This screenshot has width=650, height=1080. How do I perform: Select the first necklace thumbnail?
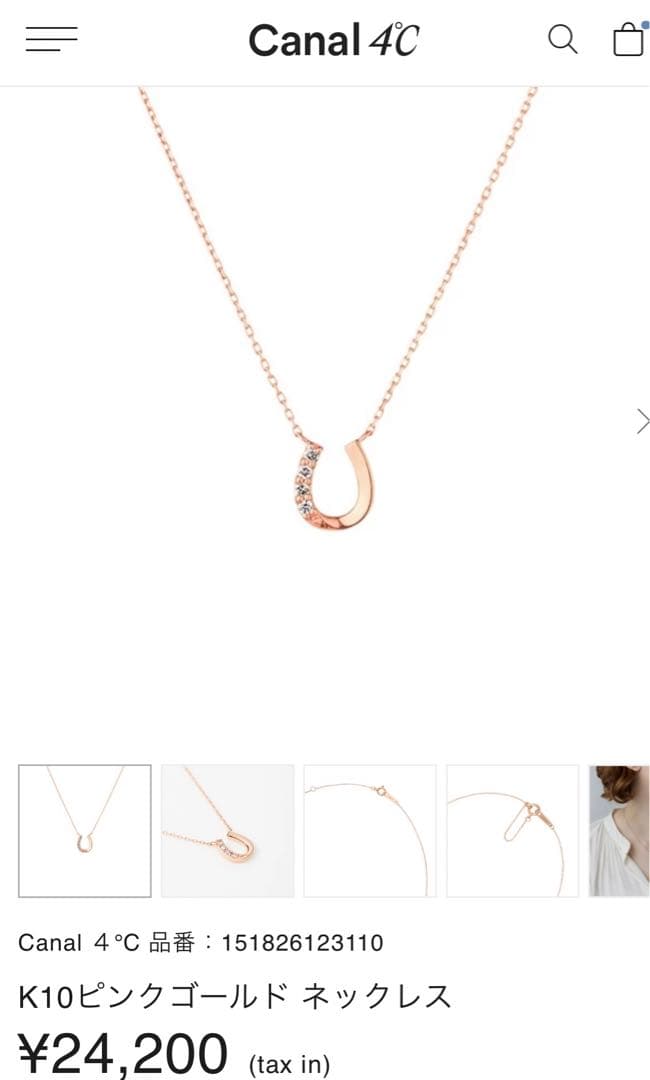[85, 831]
